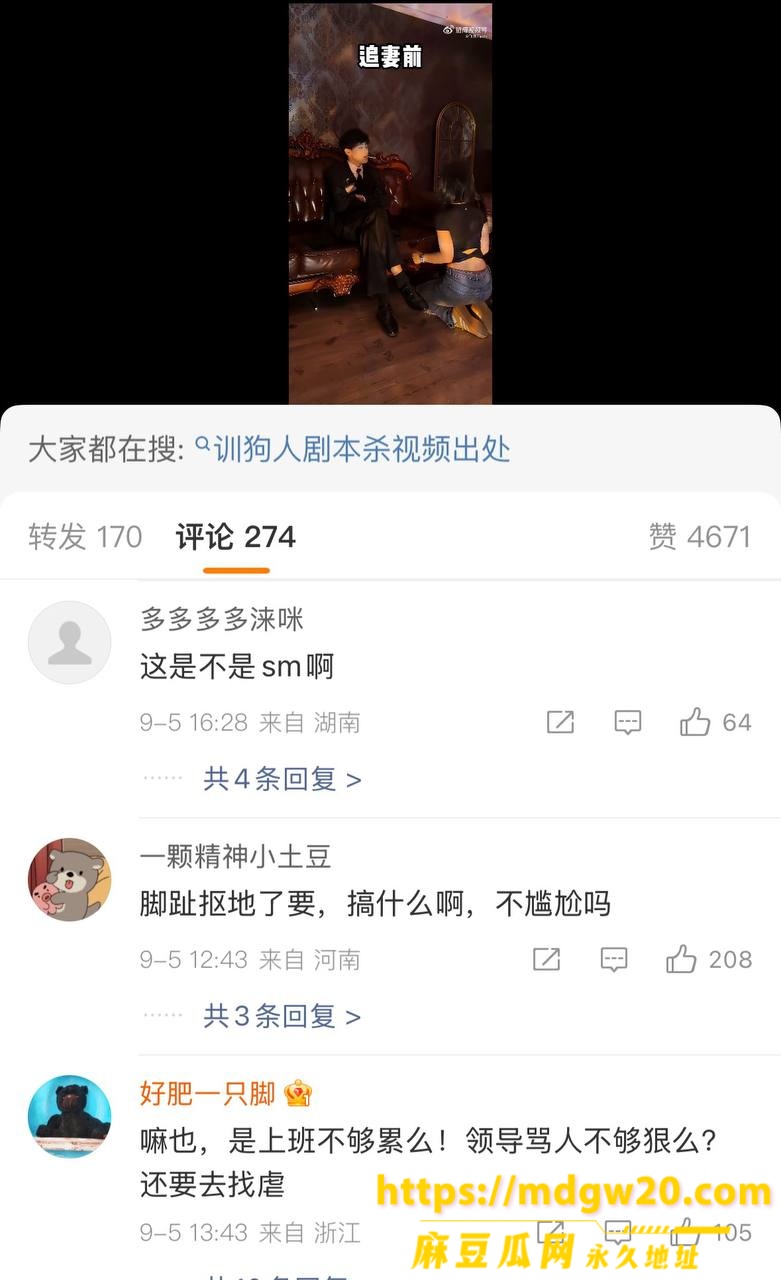
Task: Open username 好肥一只脚 profile
Action: click(x=207, y=1094)
